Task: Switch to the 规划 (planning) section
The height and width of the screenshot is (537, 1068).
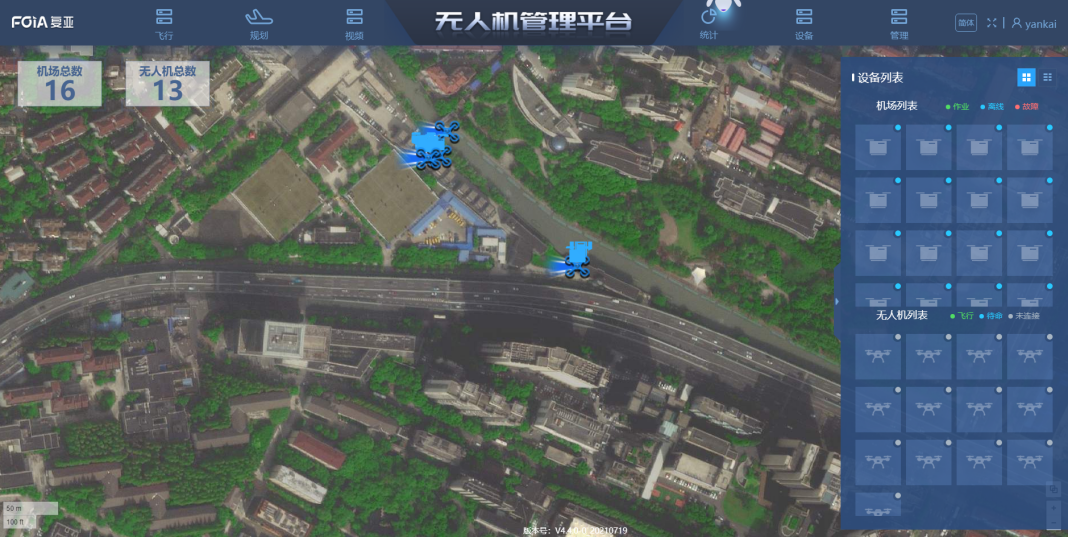Action: coord(259,23)
